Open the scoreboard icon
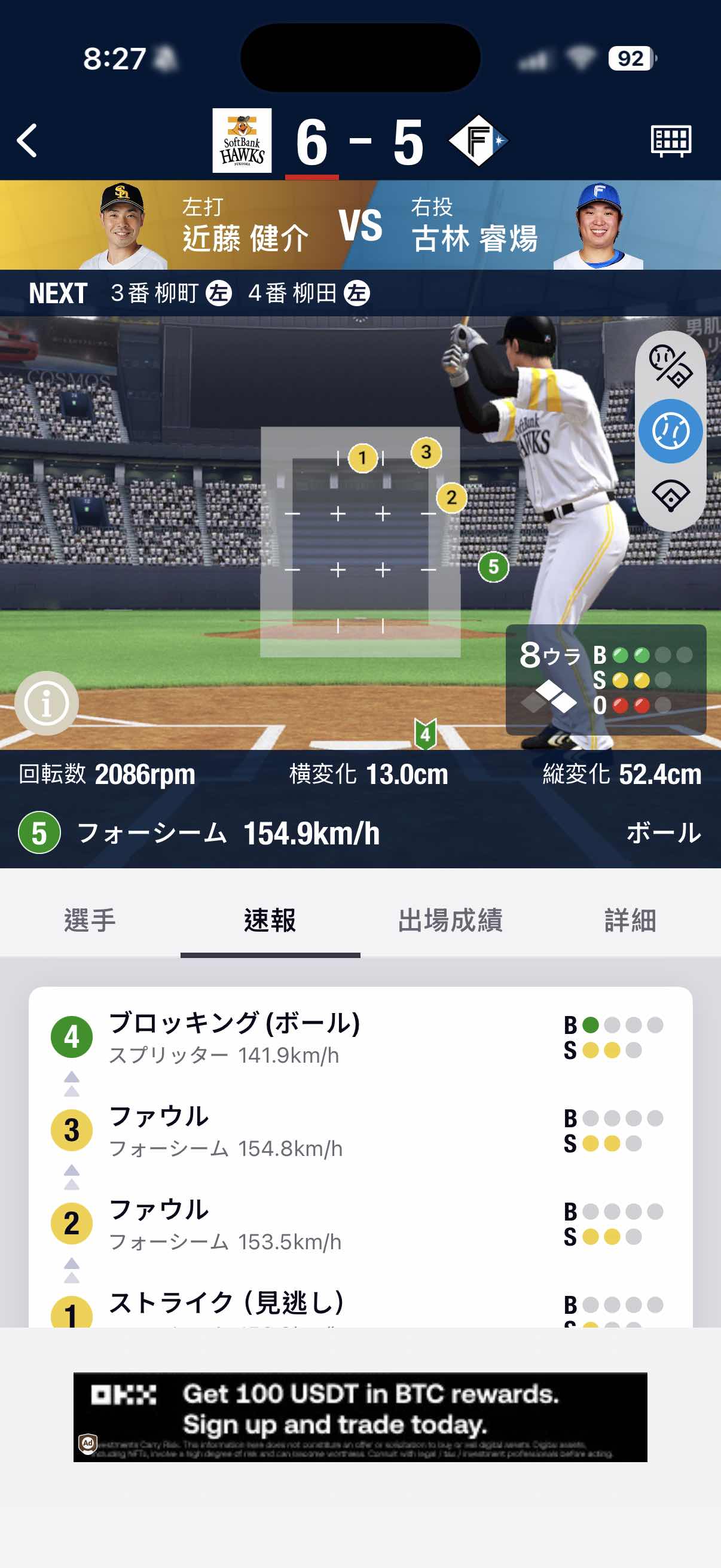 [671, 141]
